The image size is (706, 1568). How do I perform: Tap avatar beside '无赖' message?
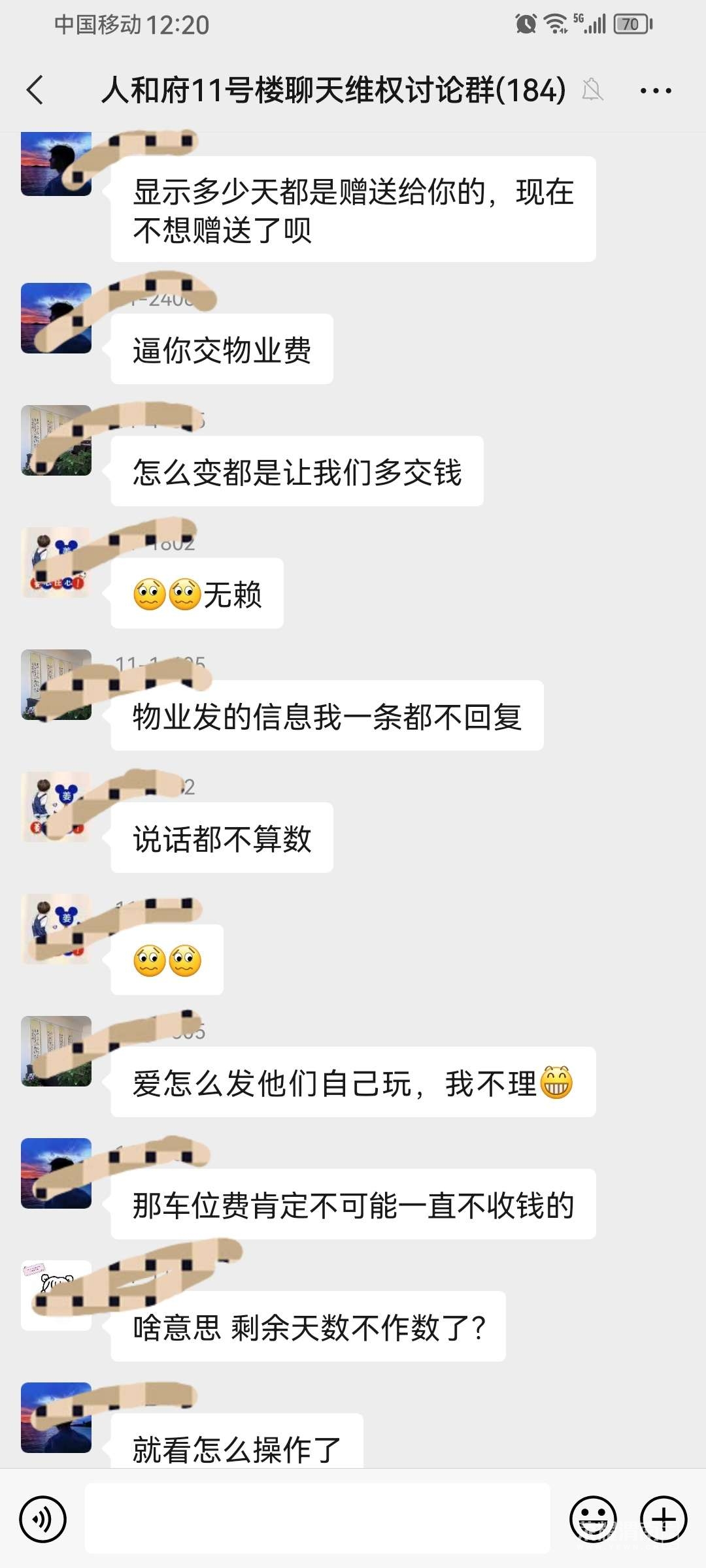click(56, 563)
